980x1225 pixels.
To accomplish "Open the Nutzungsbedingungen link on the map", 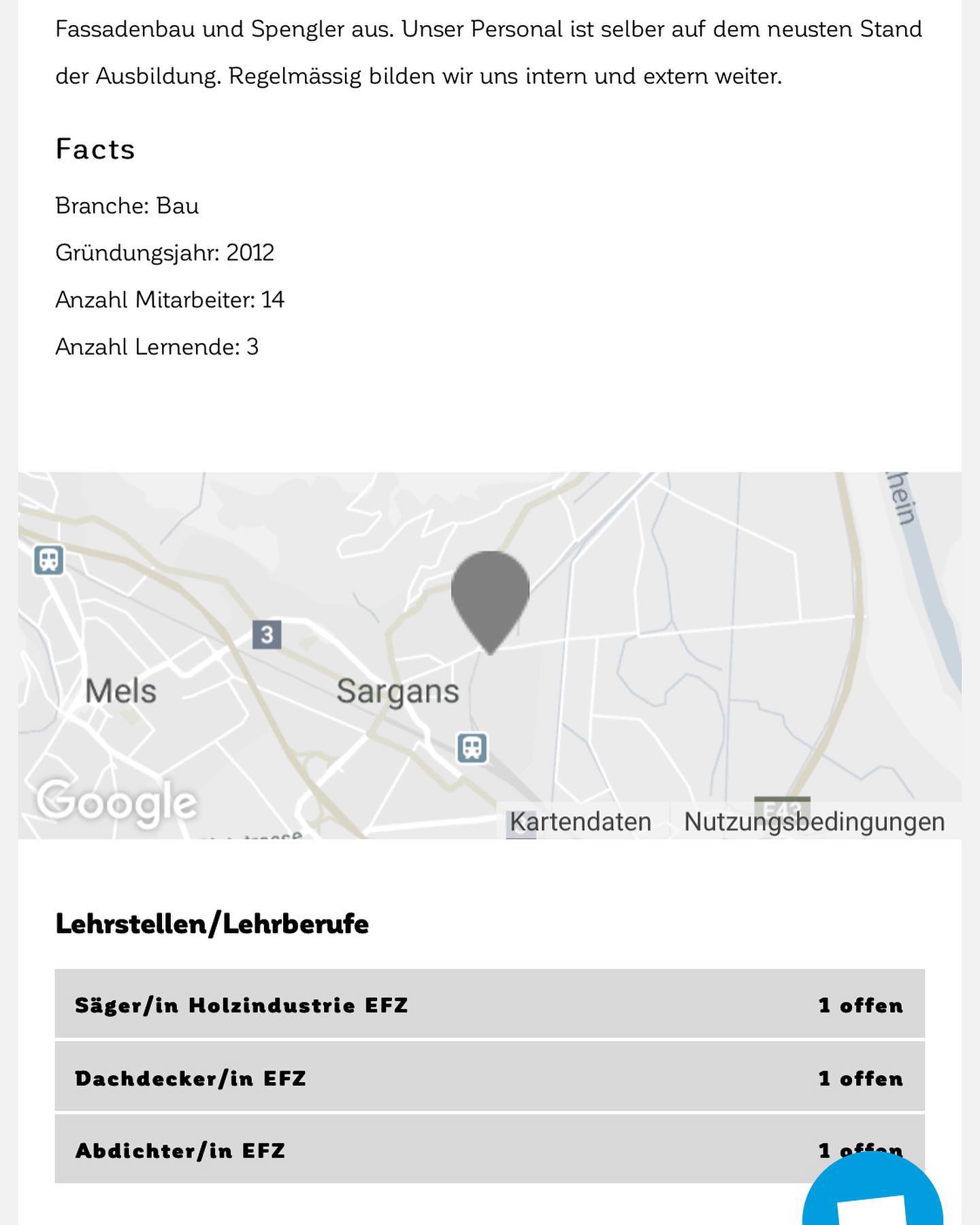I will pos(814,821).
